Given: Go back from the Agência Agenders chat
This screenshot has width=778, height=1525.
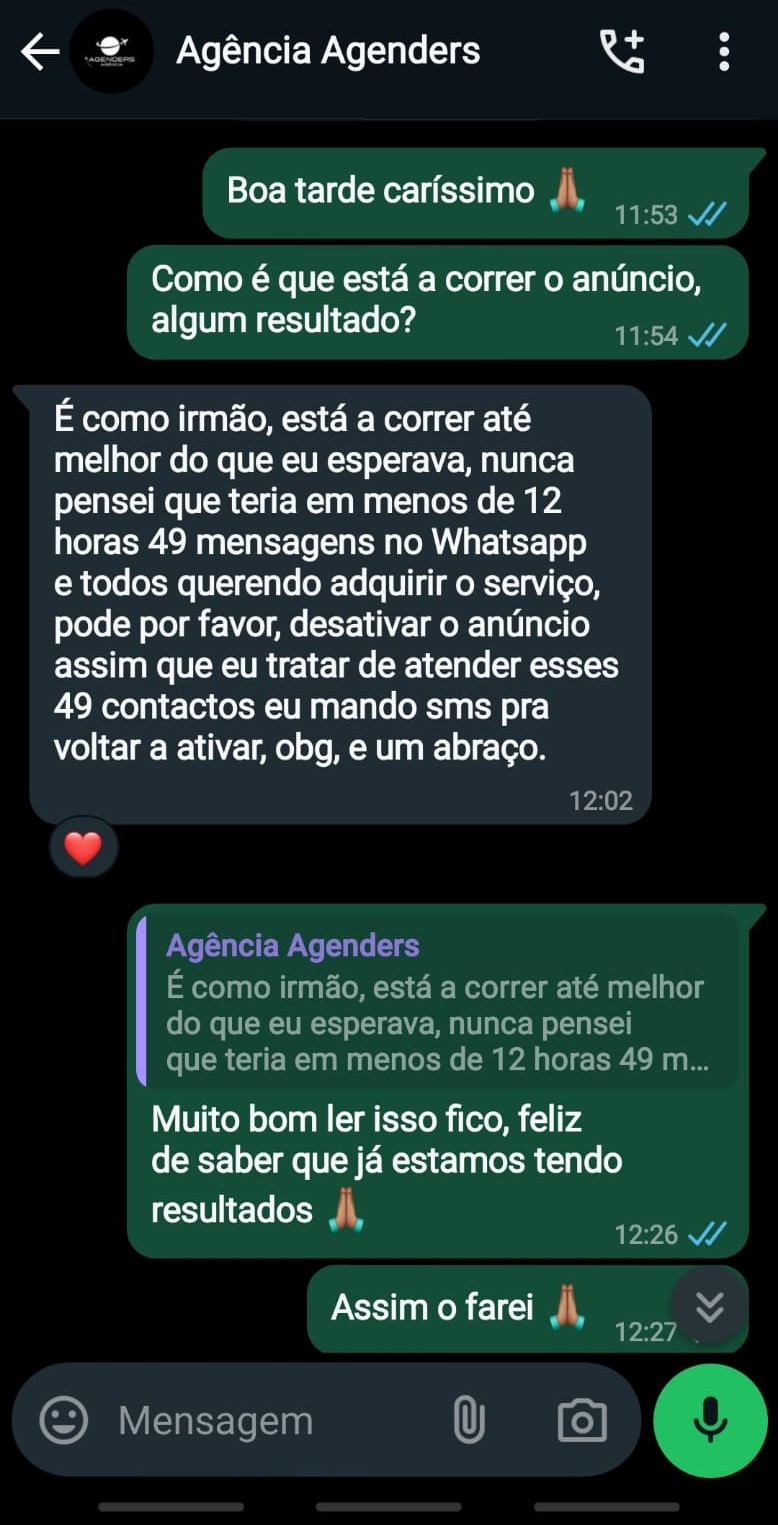Looking at the screenshot, I should (39, 52).
